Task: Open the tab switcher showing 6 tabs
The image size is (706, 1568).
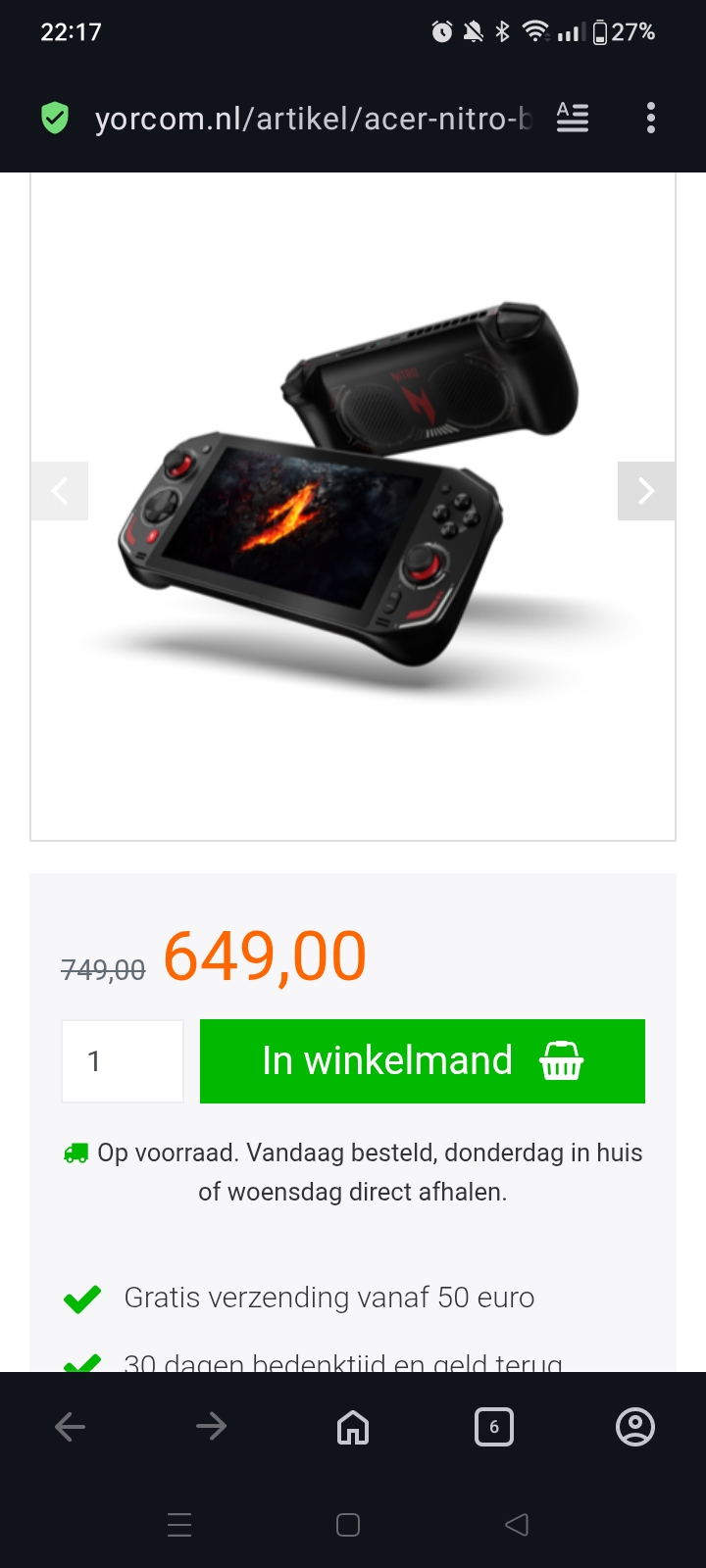Action: click(494, 1427)
